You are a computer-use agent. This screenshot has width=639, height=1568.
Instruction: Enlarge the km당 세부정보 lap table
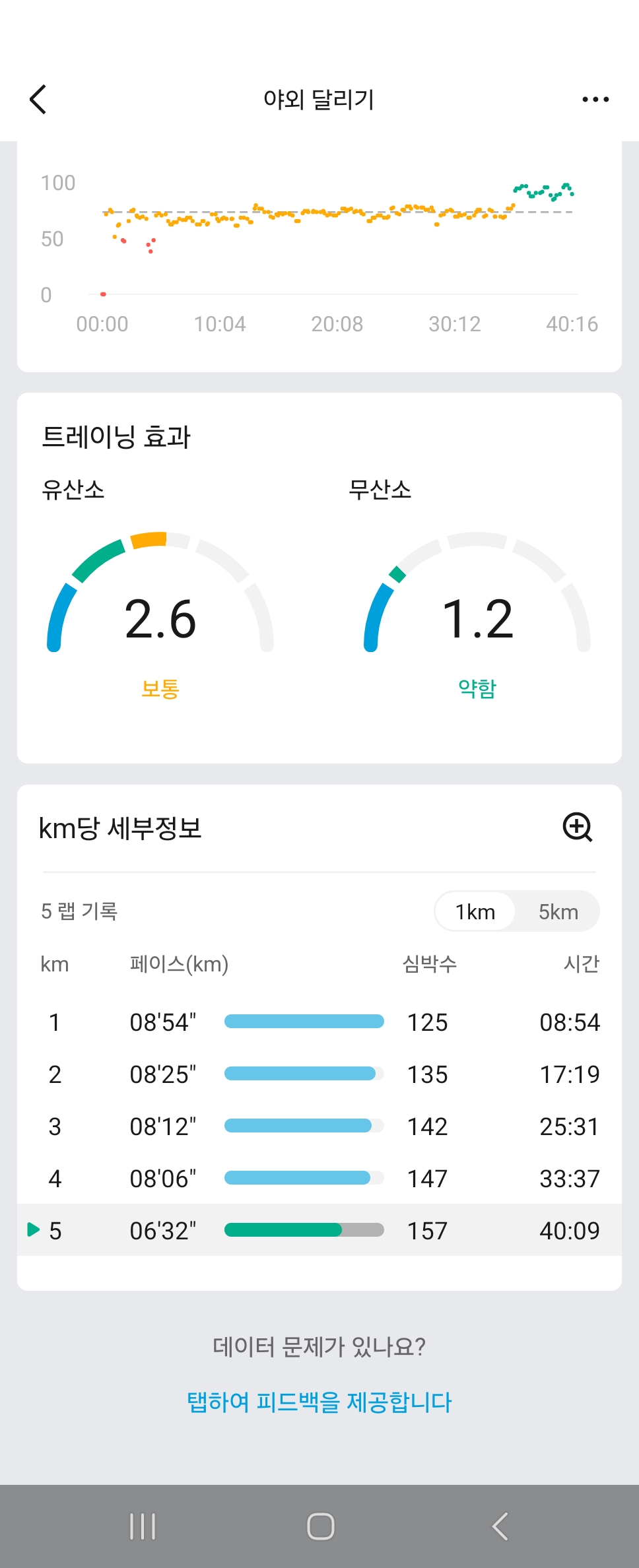pos(578,827)
